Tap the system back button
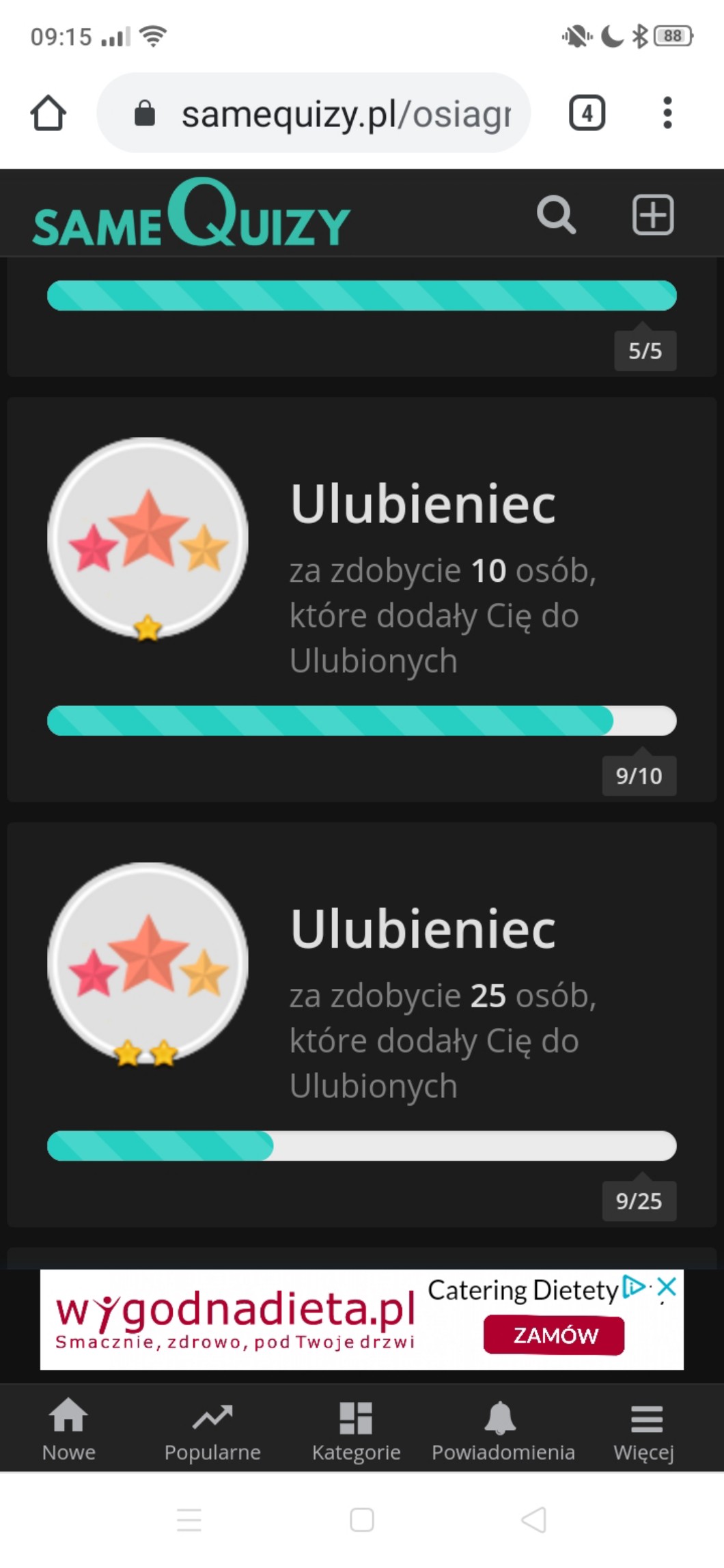The image size is (724, 1568). point(534,1520)
